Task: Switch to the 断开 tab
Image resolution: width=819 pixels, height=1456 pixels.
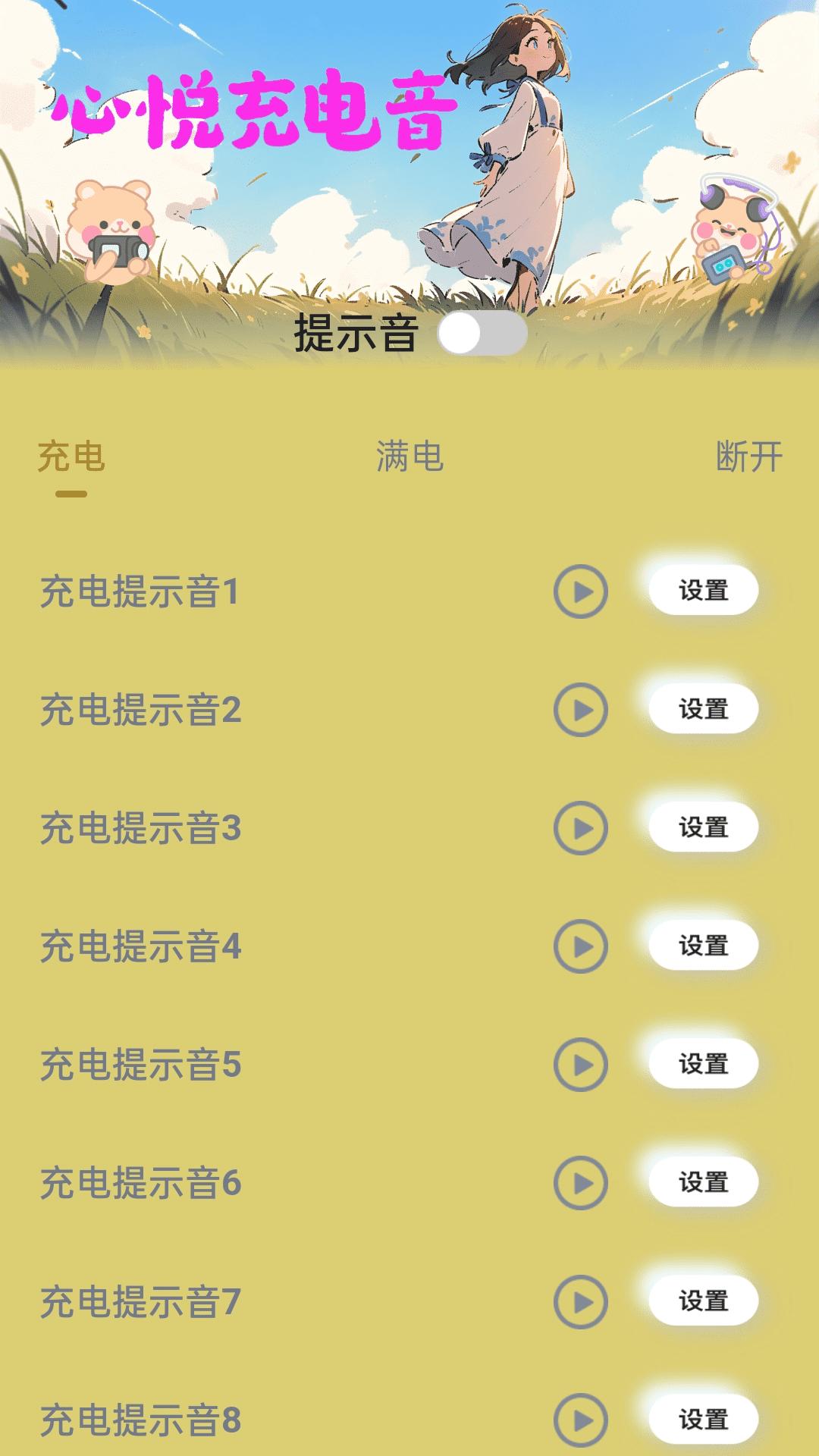Action: (x=748, y=457)
